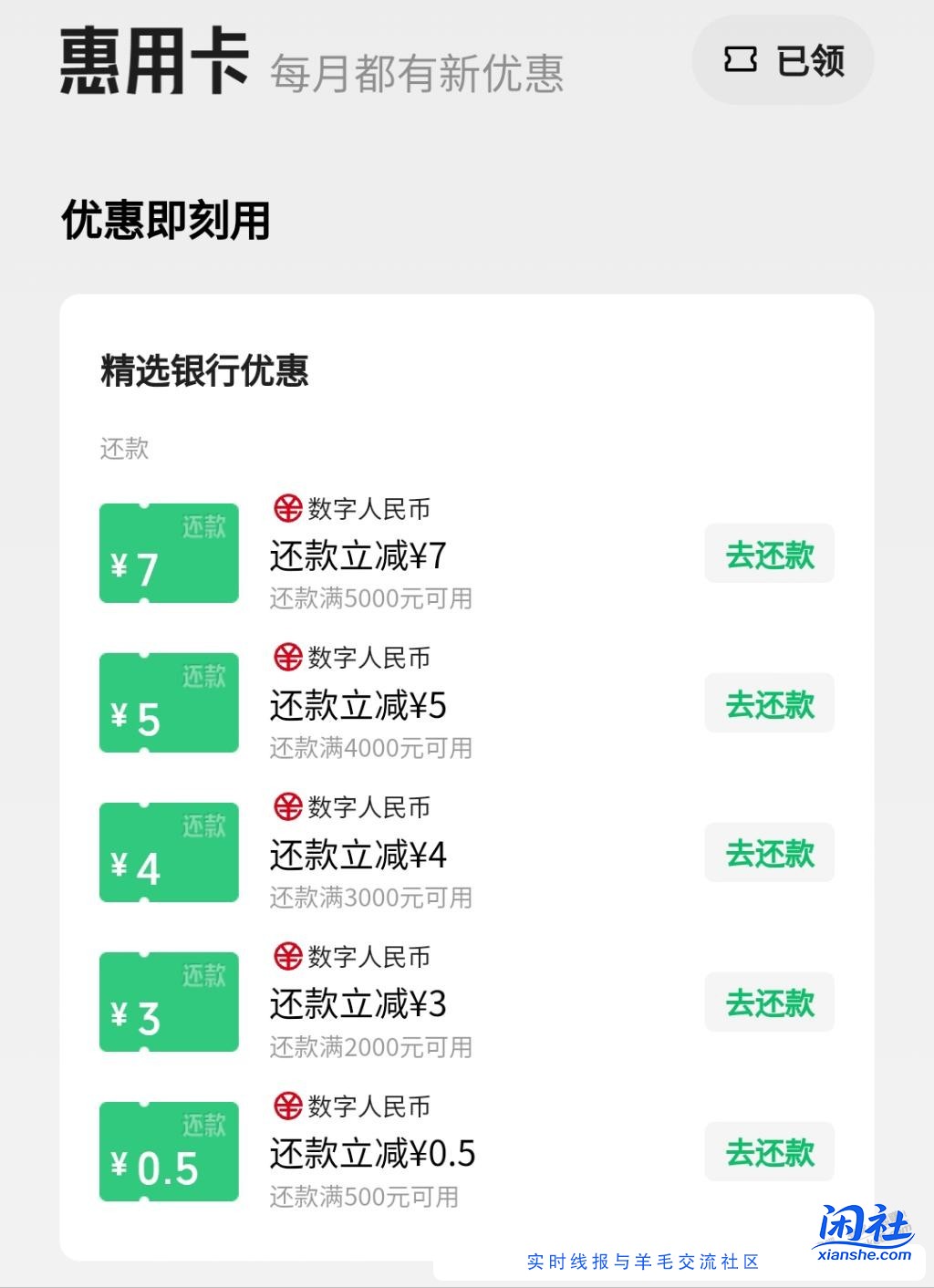
Task: Click 去还款 for the ¥4 repayment offer
Action: (769, 852)
